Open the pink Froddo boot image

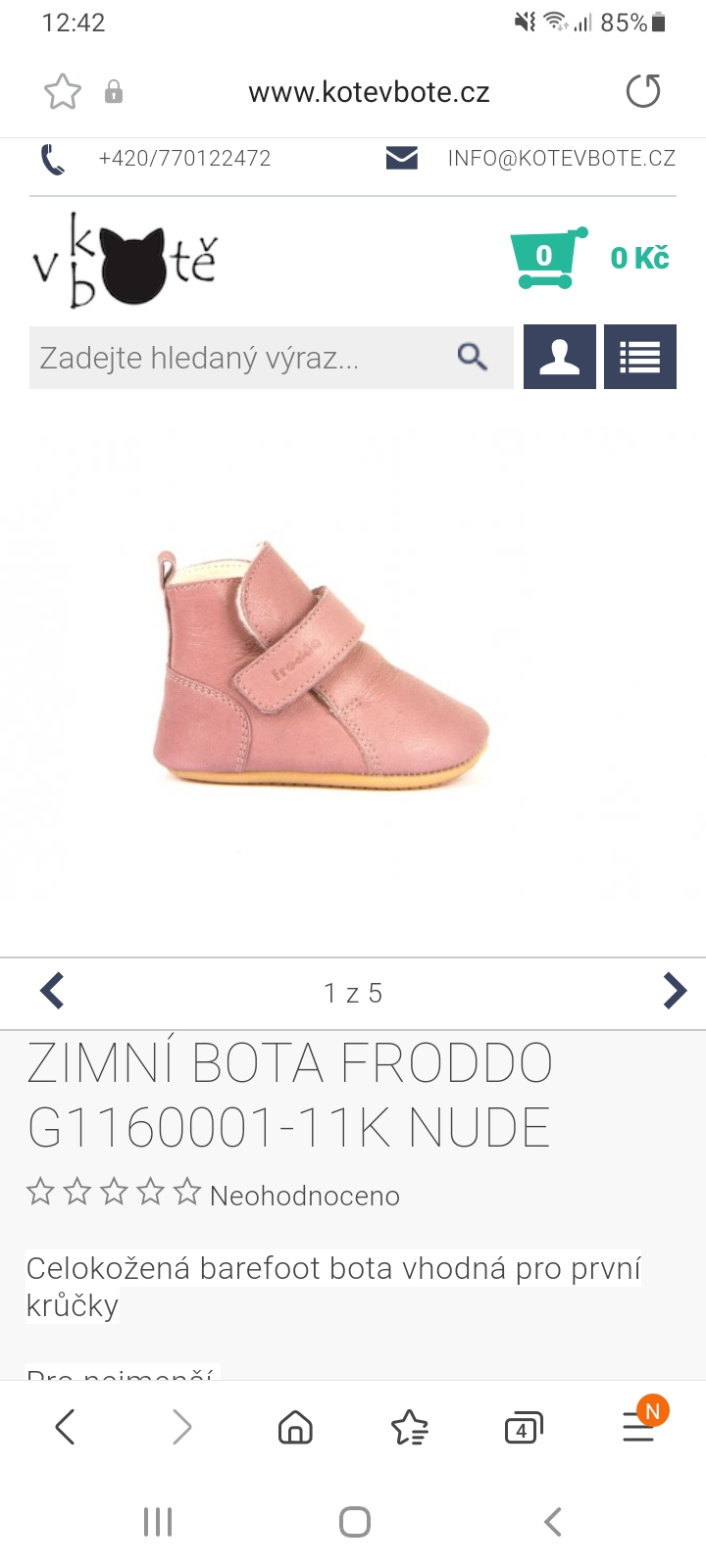[320, 666]
